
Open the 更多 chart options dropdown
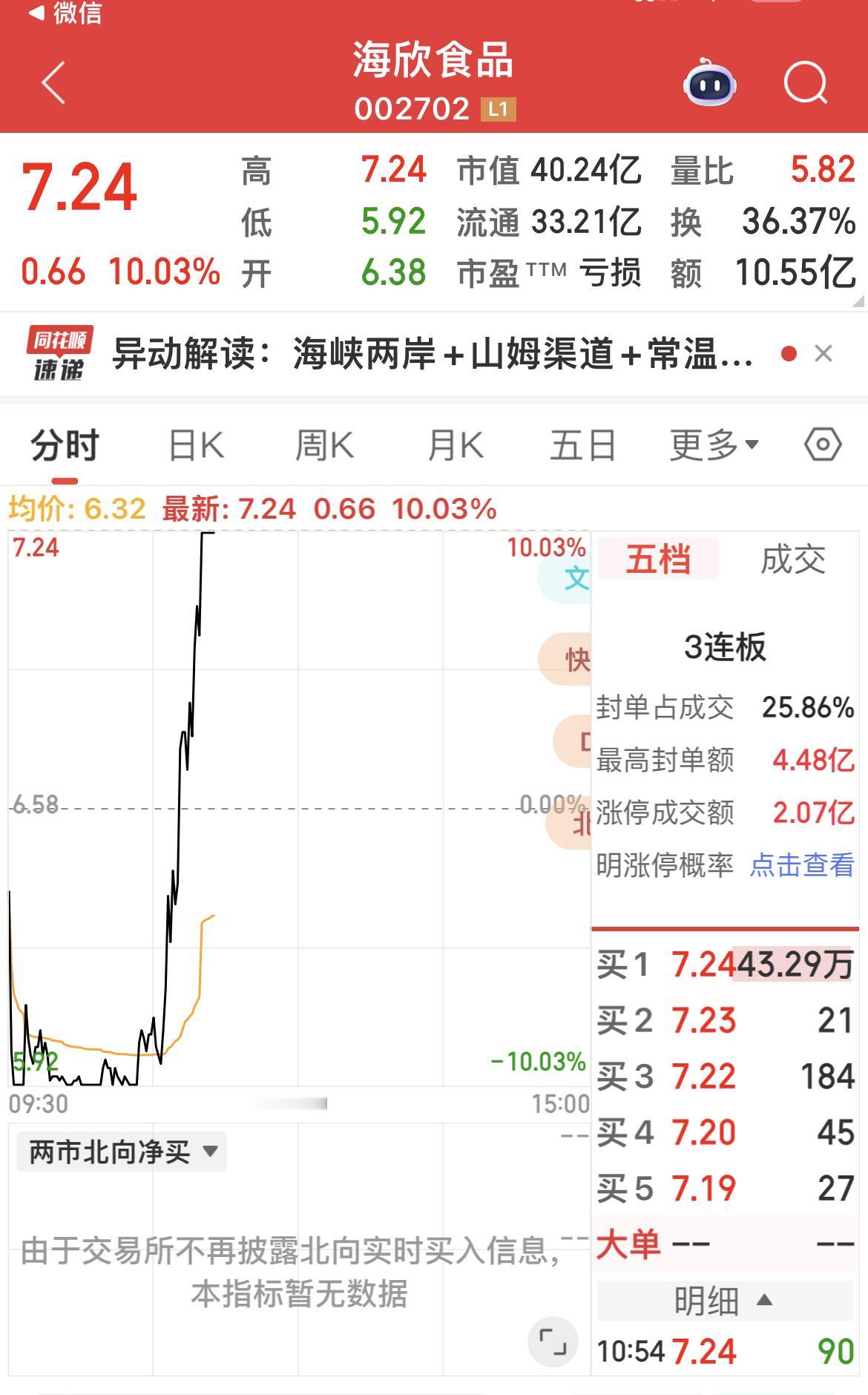[708, 443]
